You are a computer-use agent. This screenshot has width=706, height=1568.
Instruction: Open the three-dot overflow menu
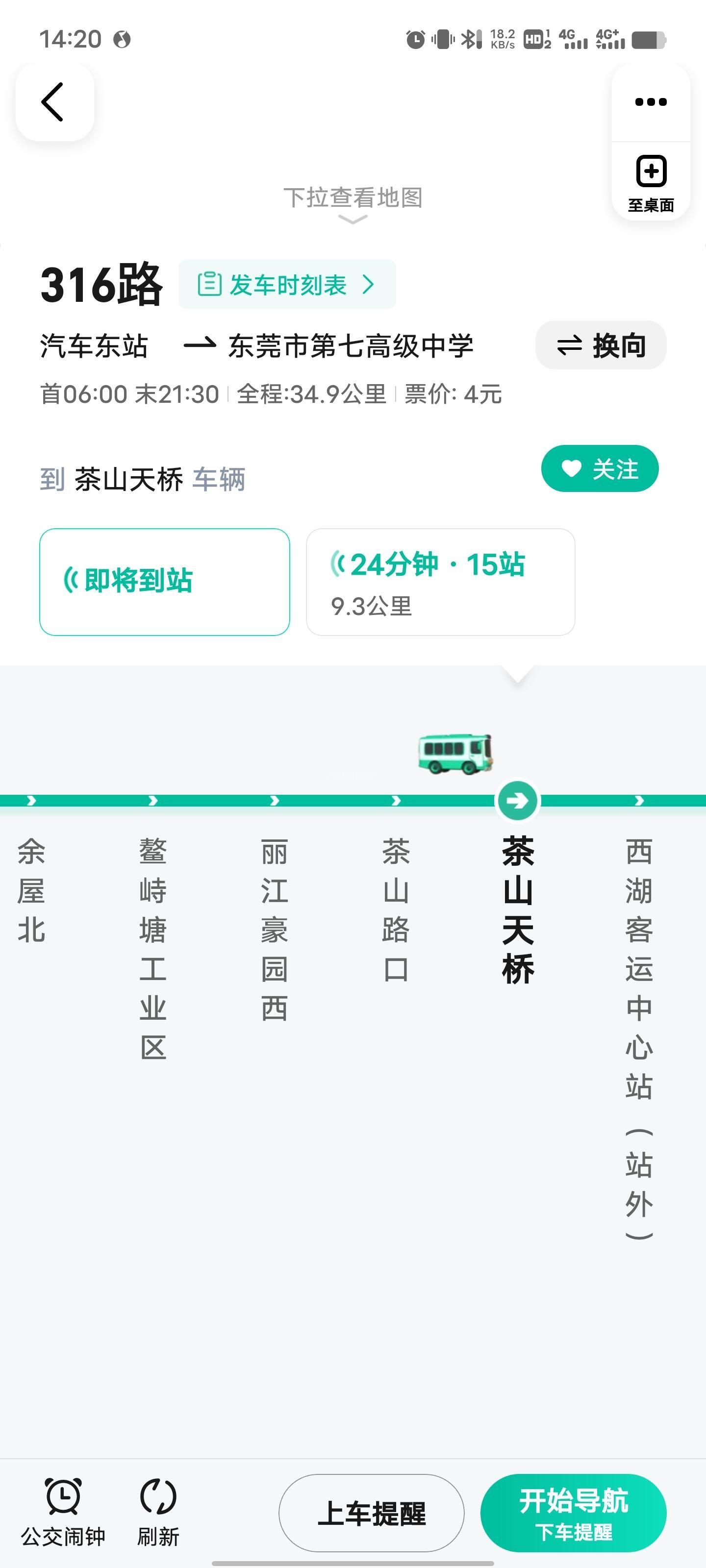pyautogui.click(x=651, y=102)
